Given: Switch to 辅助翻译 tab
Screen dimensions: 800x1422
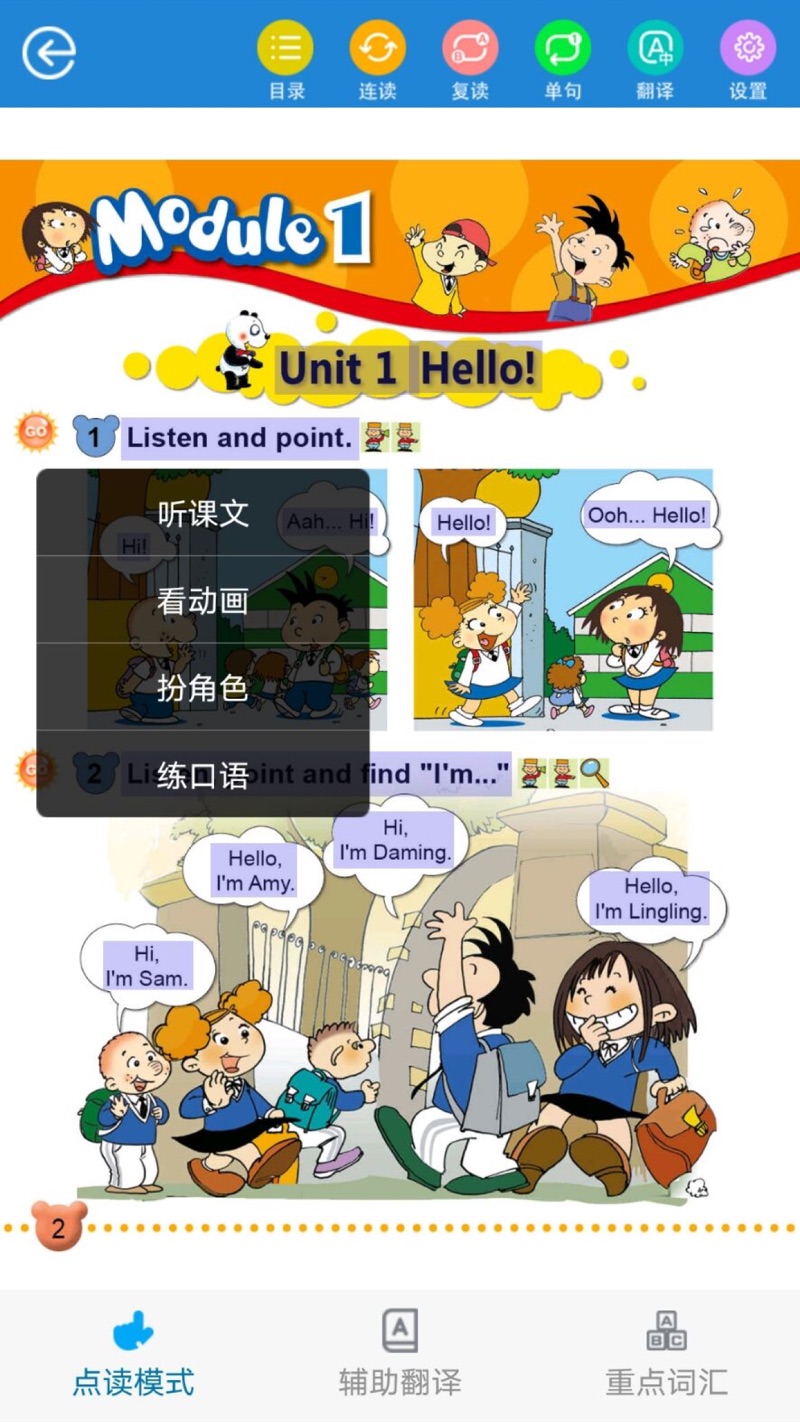Looking at the screenshot, I should [x=400, y=1355].
